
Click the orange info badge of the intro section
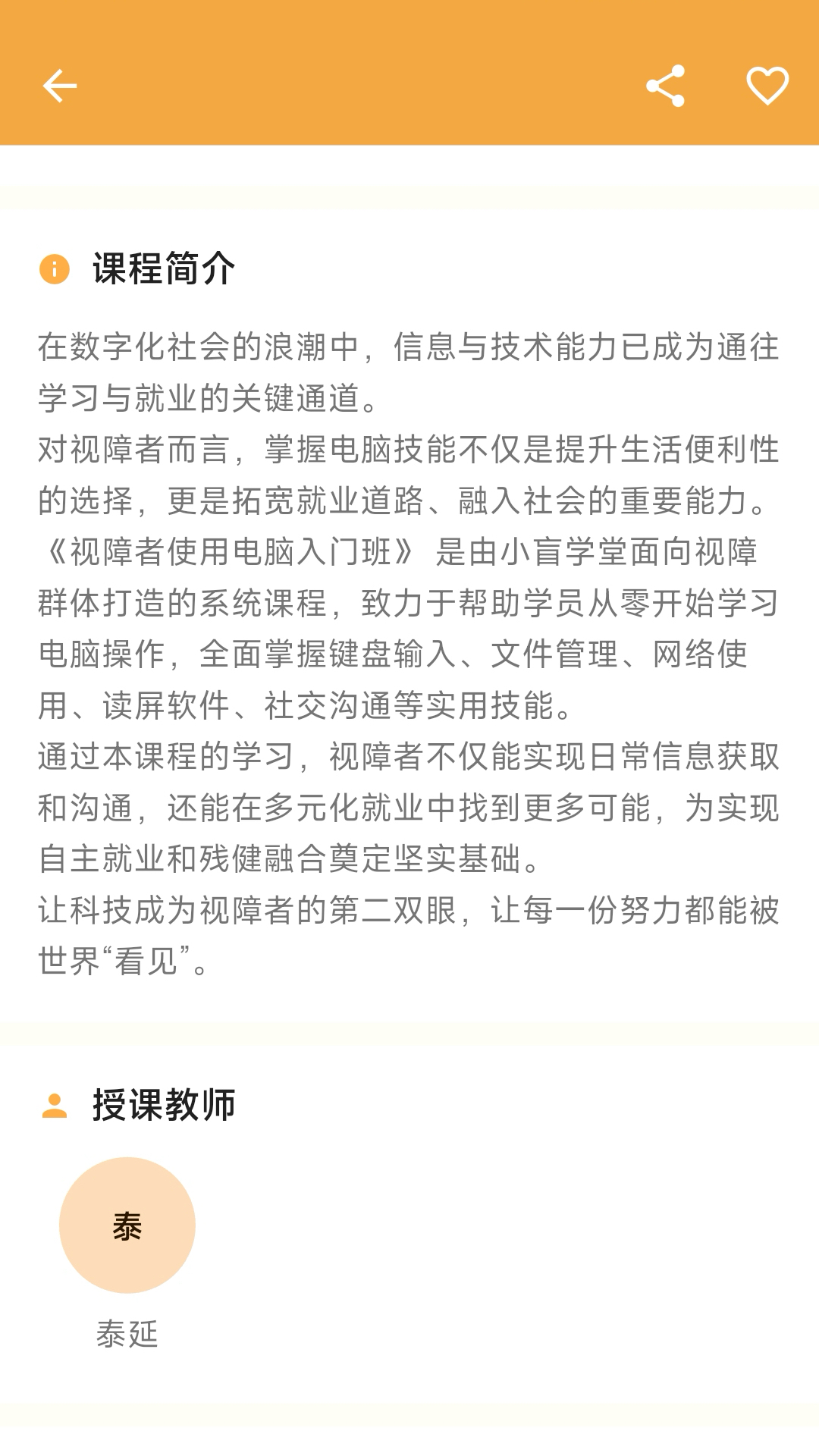coord(54,269)
